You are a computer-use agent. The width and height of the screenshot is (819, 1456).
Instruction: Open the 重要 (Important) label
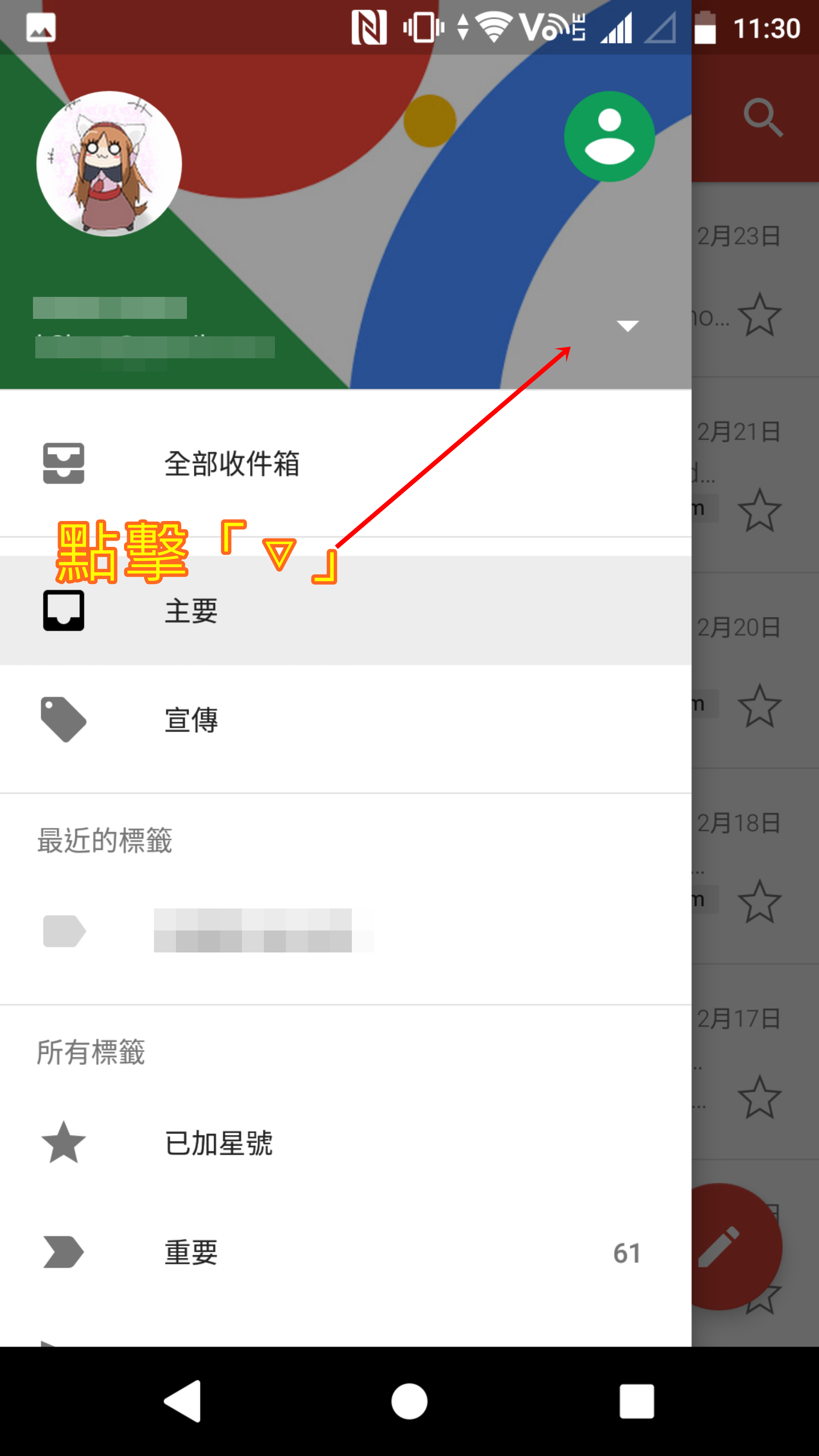pos(191,1252)
